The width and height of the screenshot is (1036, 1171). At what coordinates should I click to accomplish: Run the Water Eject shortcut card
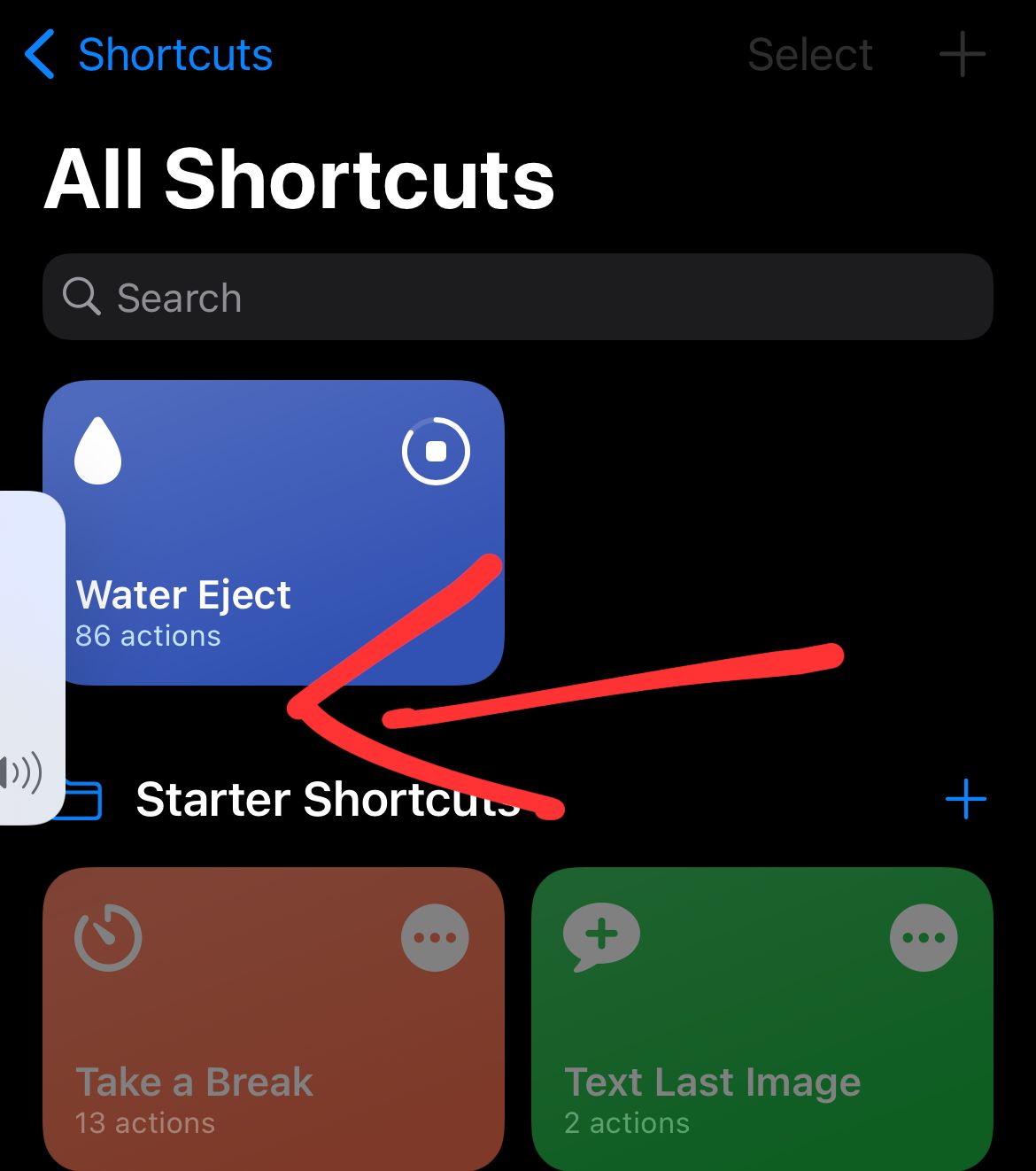[274, 531]
